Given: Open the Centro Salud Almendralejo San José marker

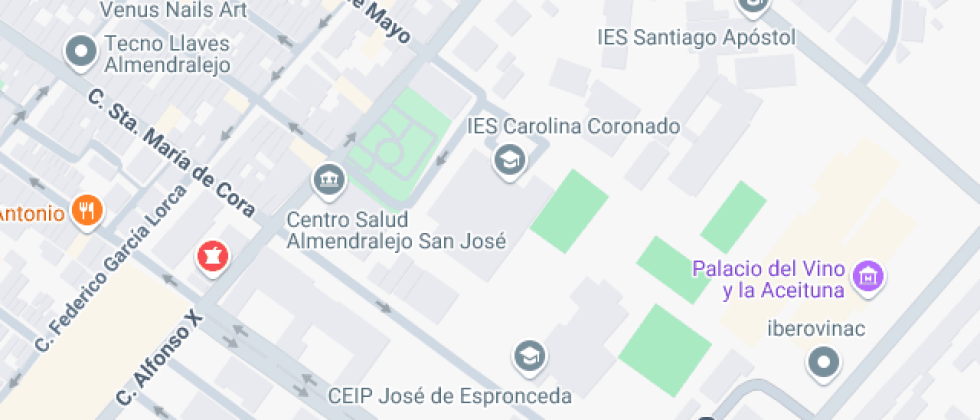Looking at the screenshot, I should tap(328, 181).
